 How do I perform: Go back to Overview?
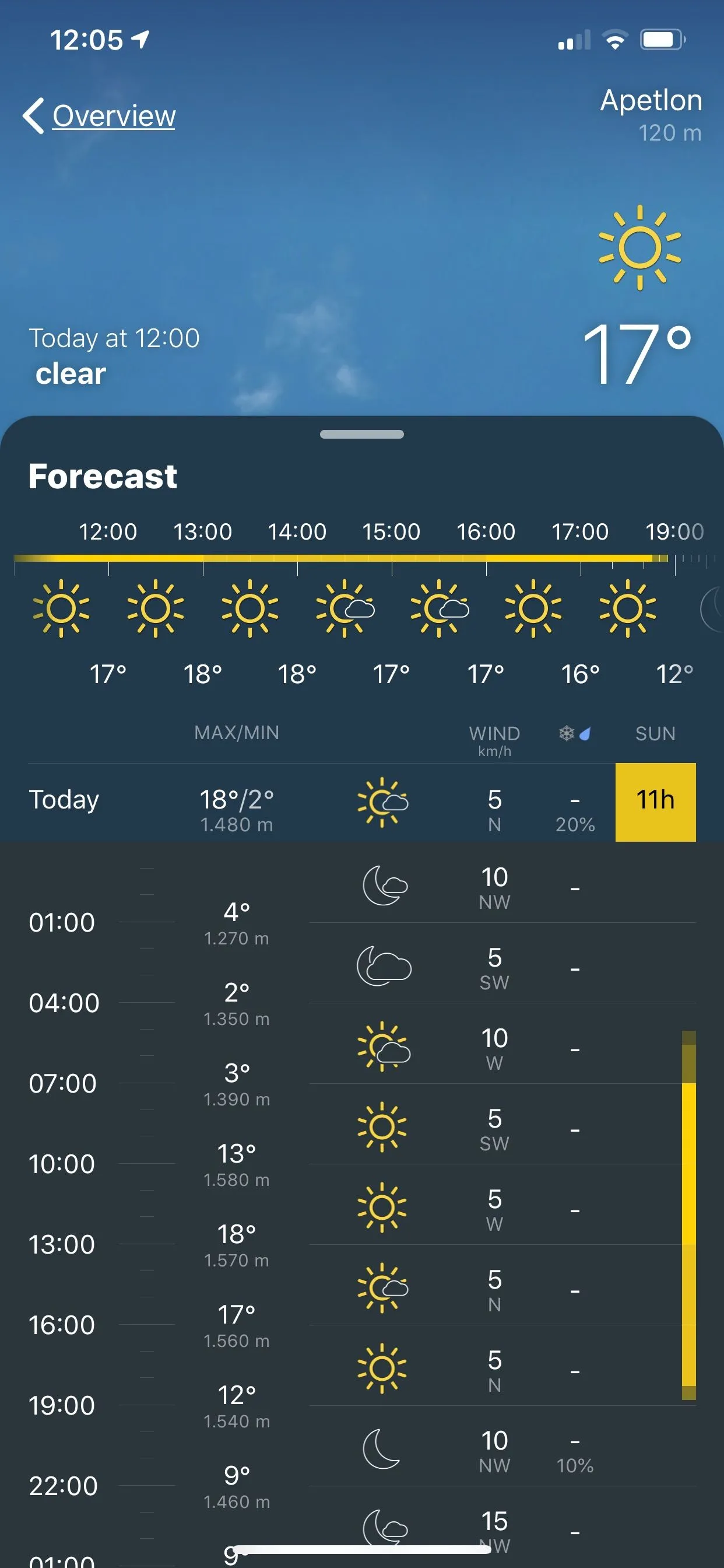point(100,116)
